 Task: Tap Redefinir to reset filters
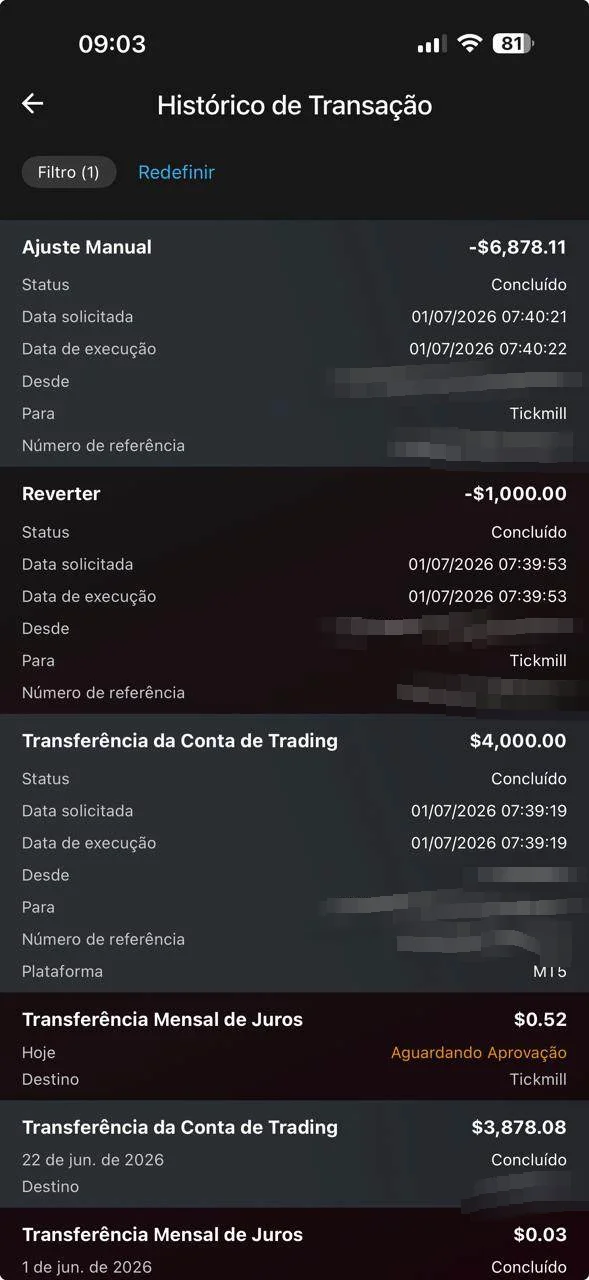[x=176, y=172]
